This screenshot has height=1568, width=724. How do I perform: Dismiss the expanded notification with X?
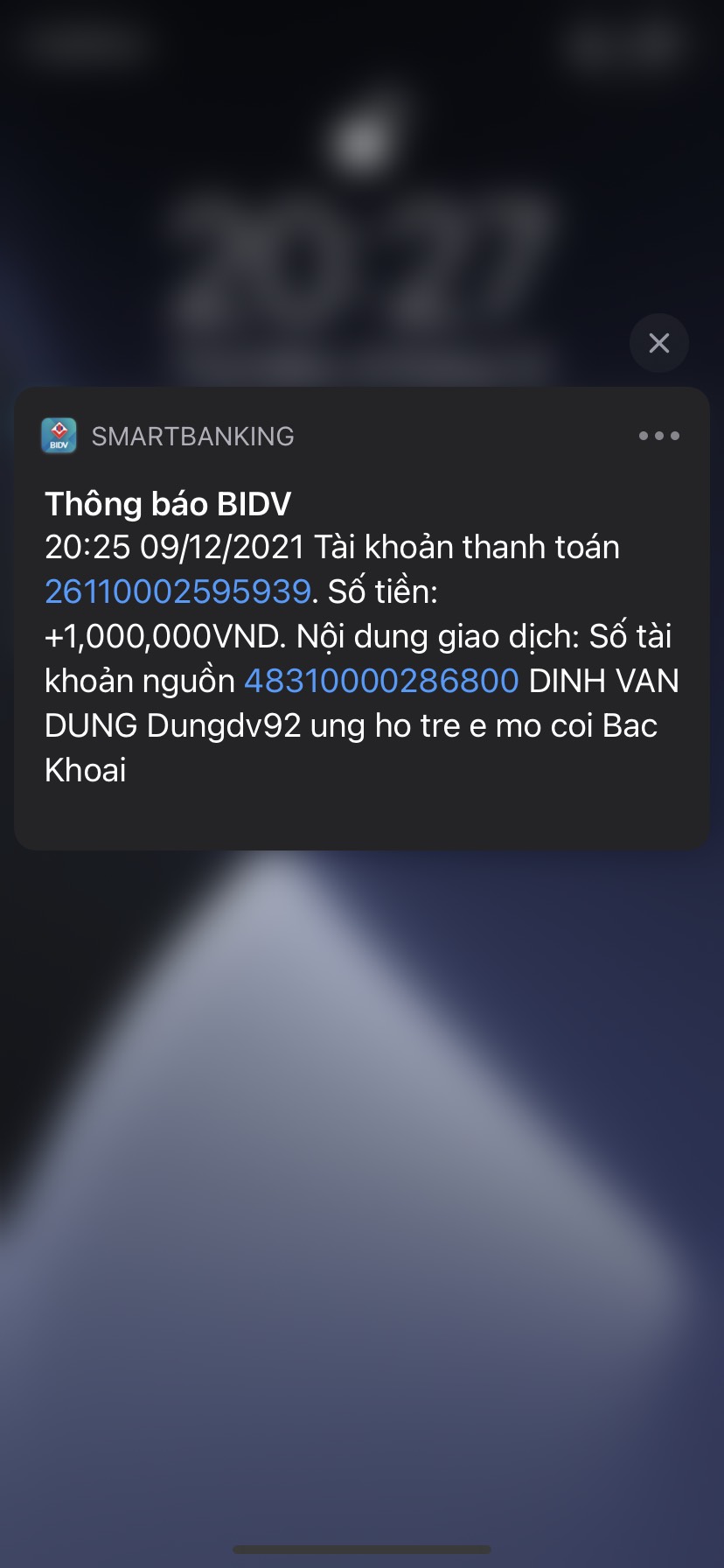[x=658, y=343]
